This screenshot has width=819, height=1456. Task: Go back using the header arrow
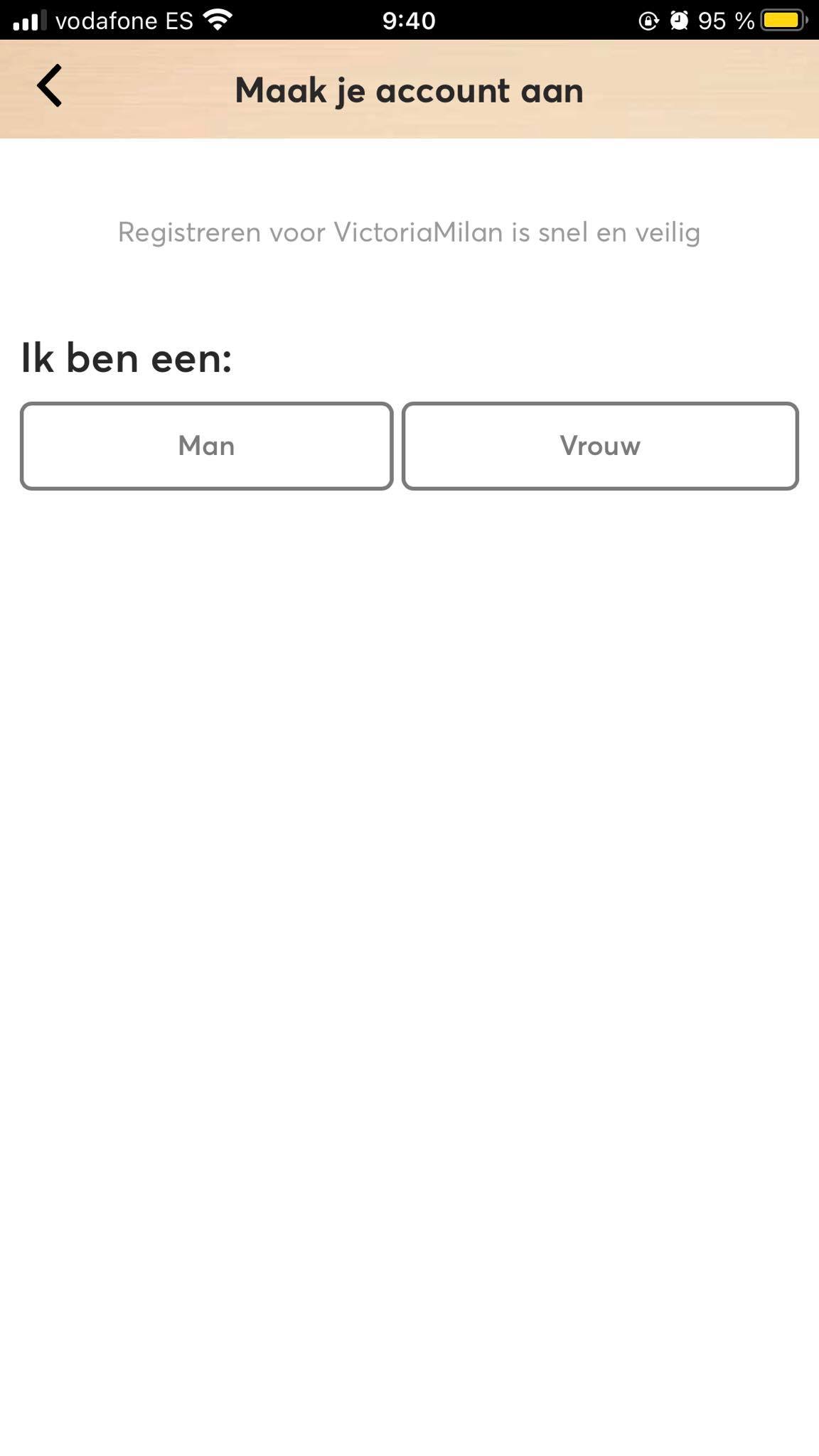pyautogui.click(x=50, y=87)
